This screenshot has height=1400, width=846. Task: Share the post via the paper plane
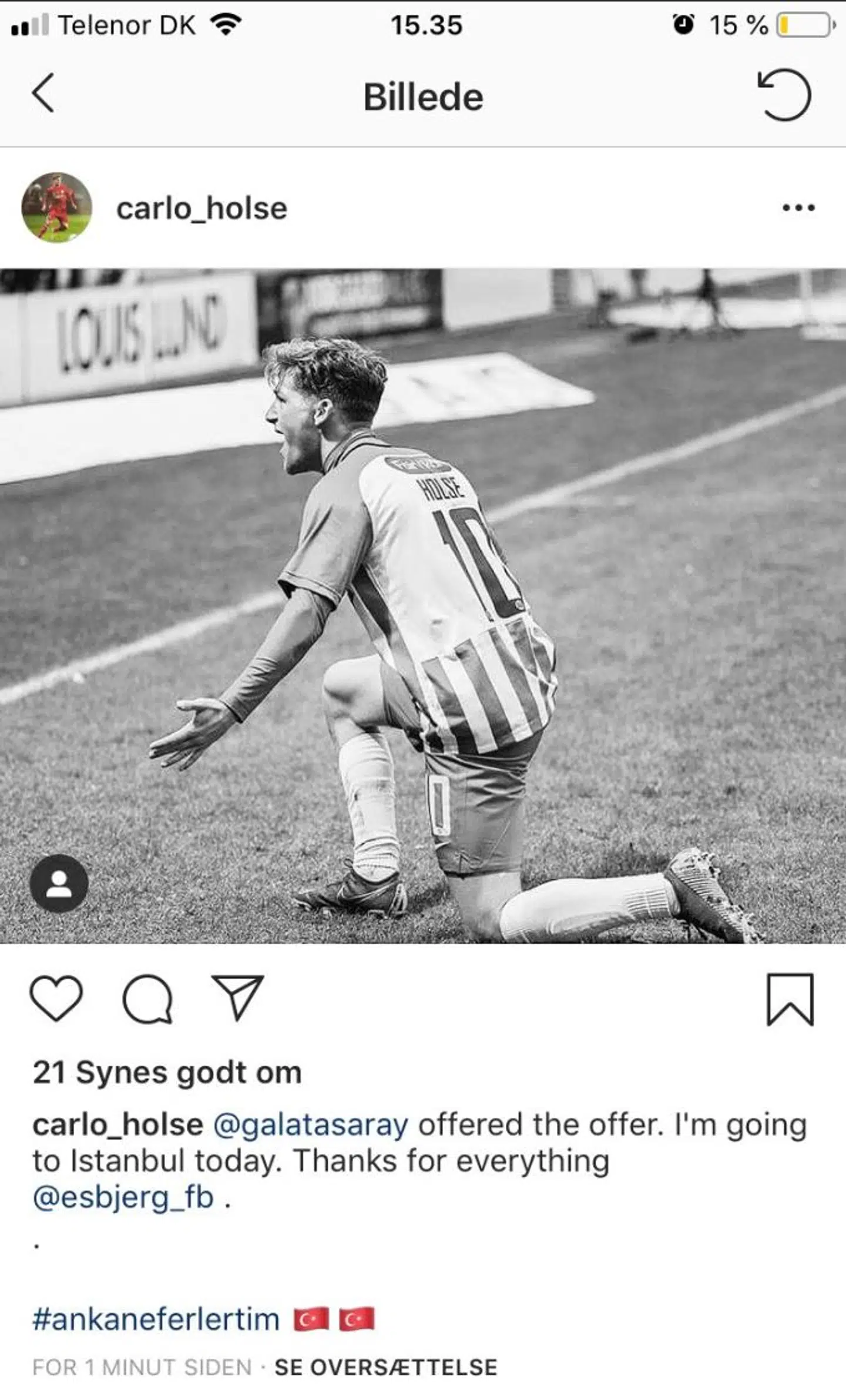[x=237, y=997]
